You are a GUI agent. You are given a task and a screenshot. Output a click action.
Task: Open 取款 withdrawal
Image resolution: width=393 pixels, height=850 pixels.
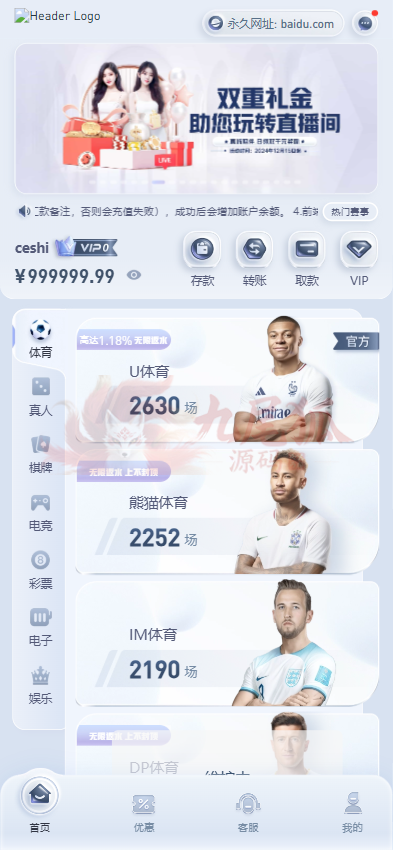[307, 260]
